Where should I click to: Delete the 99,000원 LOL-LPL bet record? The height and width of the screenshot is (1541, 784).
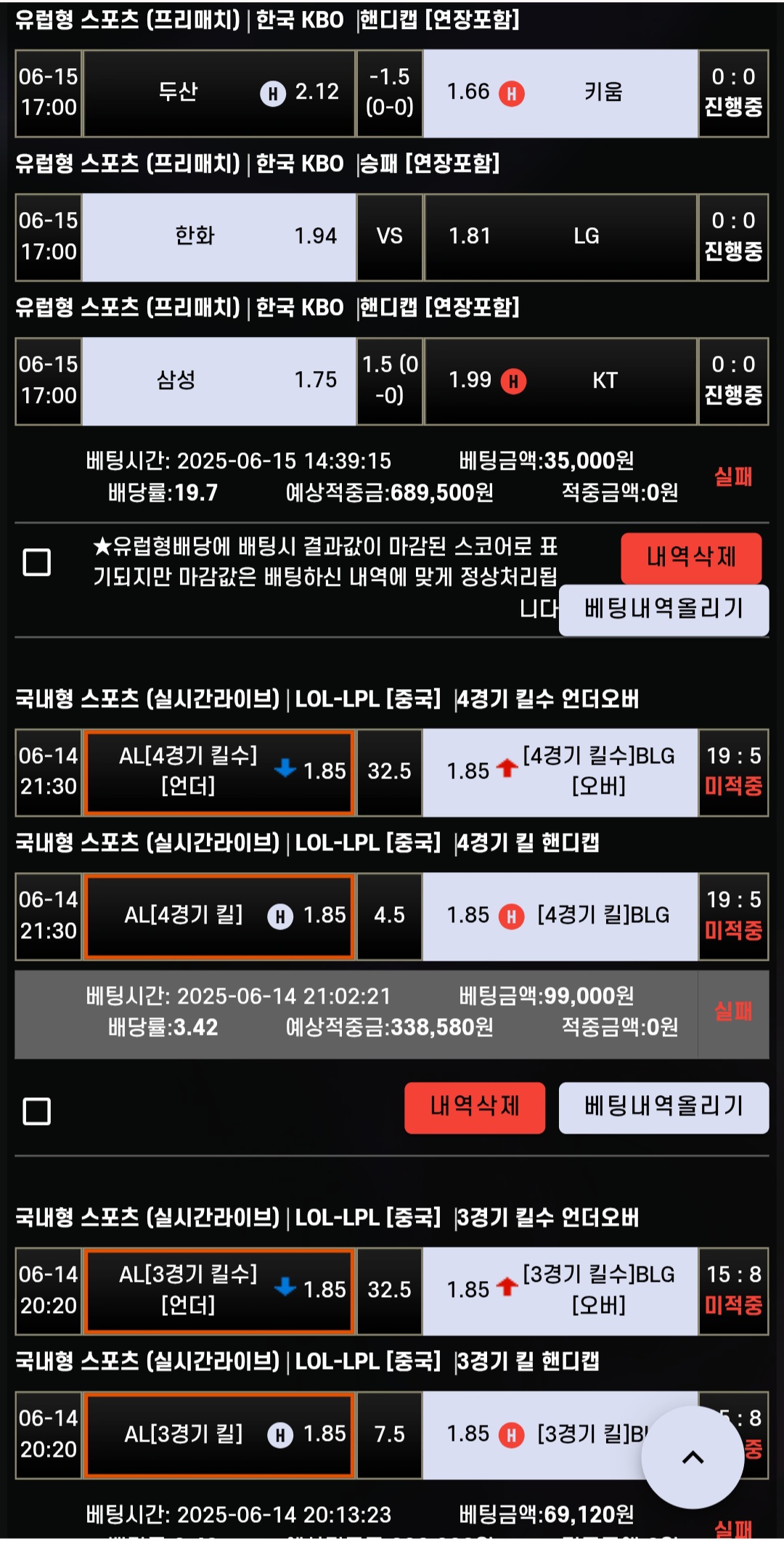tap(475, 1107)
